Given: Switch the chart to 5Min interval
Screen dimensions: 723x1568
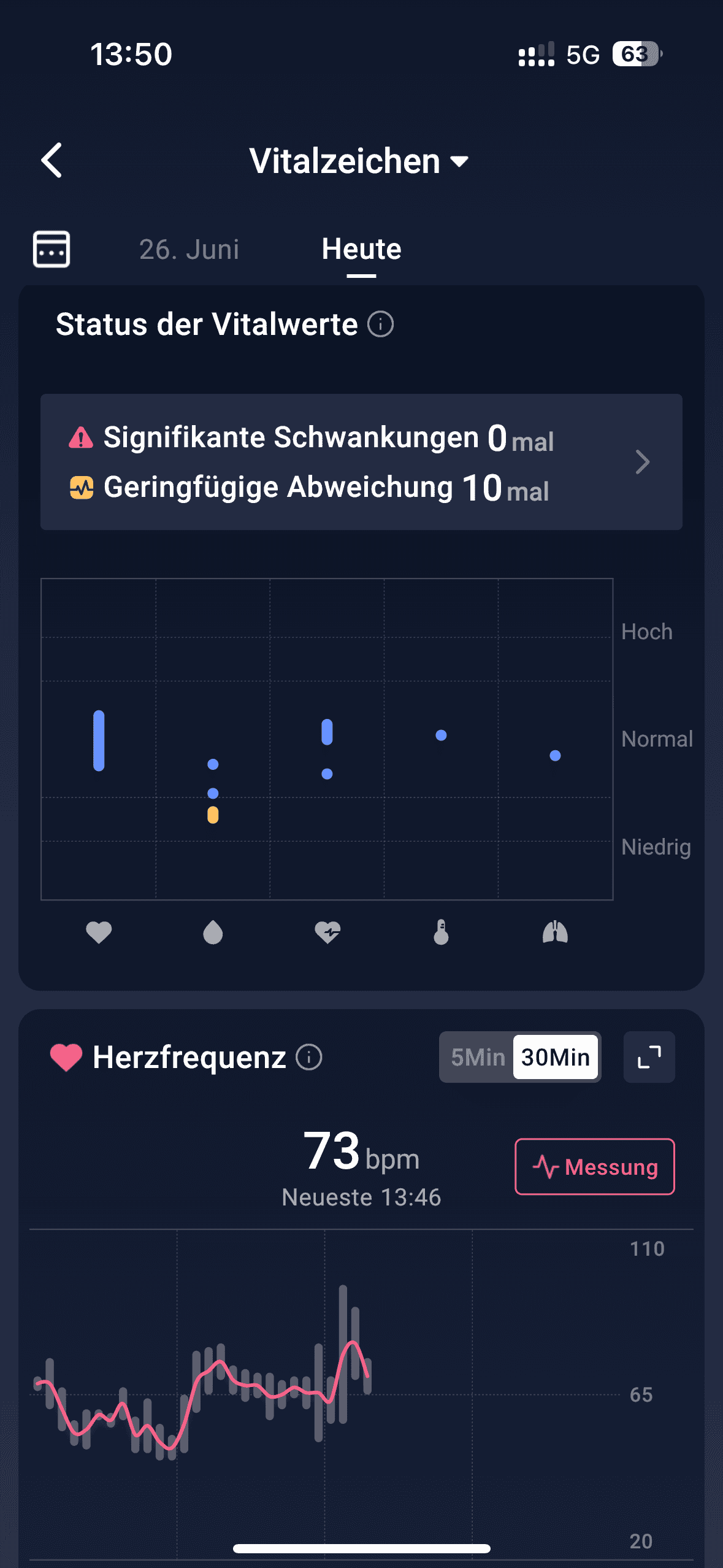Looking at the screenshot, I should coord(478,1057).
